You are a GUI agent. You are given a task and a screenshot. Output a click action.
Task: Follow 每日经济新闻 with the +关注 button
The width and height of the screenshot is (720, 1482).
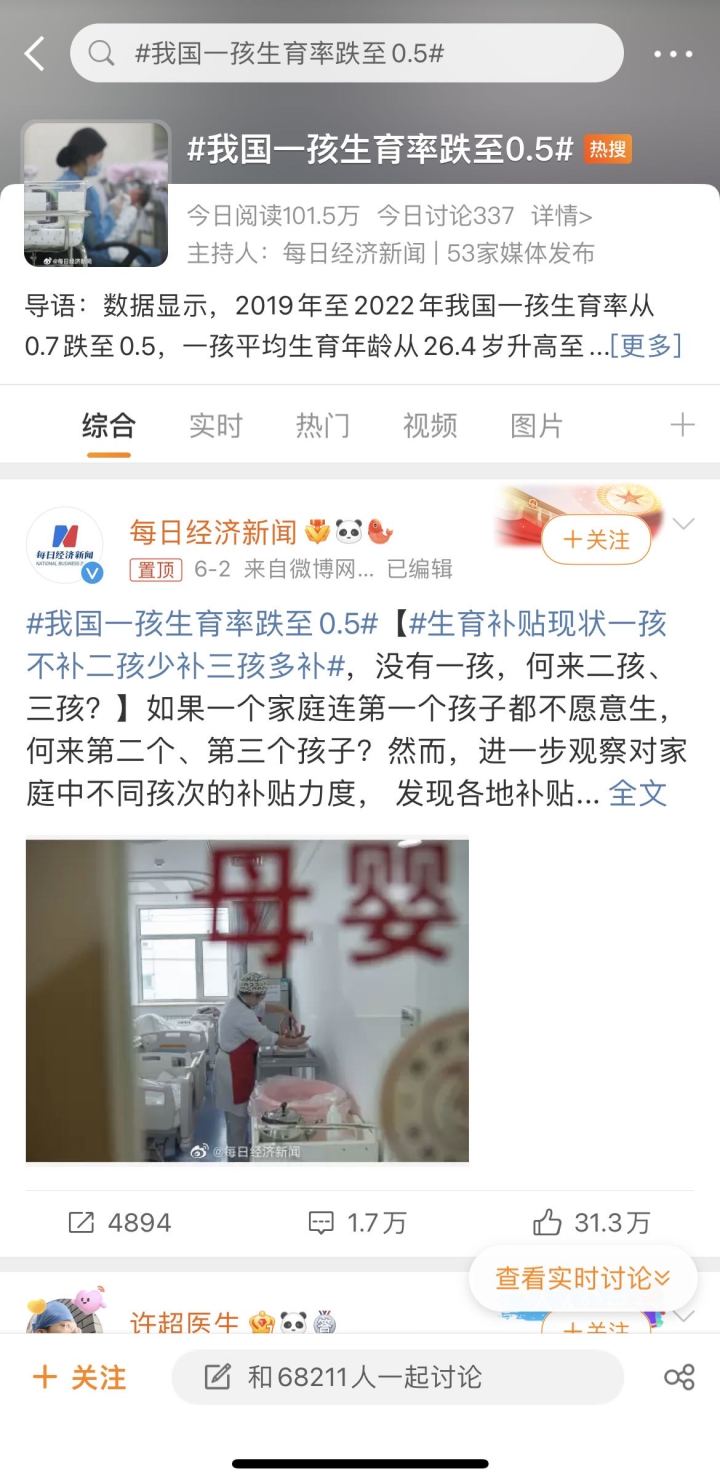coord(597,540)
